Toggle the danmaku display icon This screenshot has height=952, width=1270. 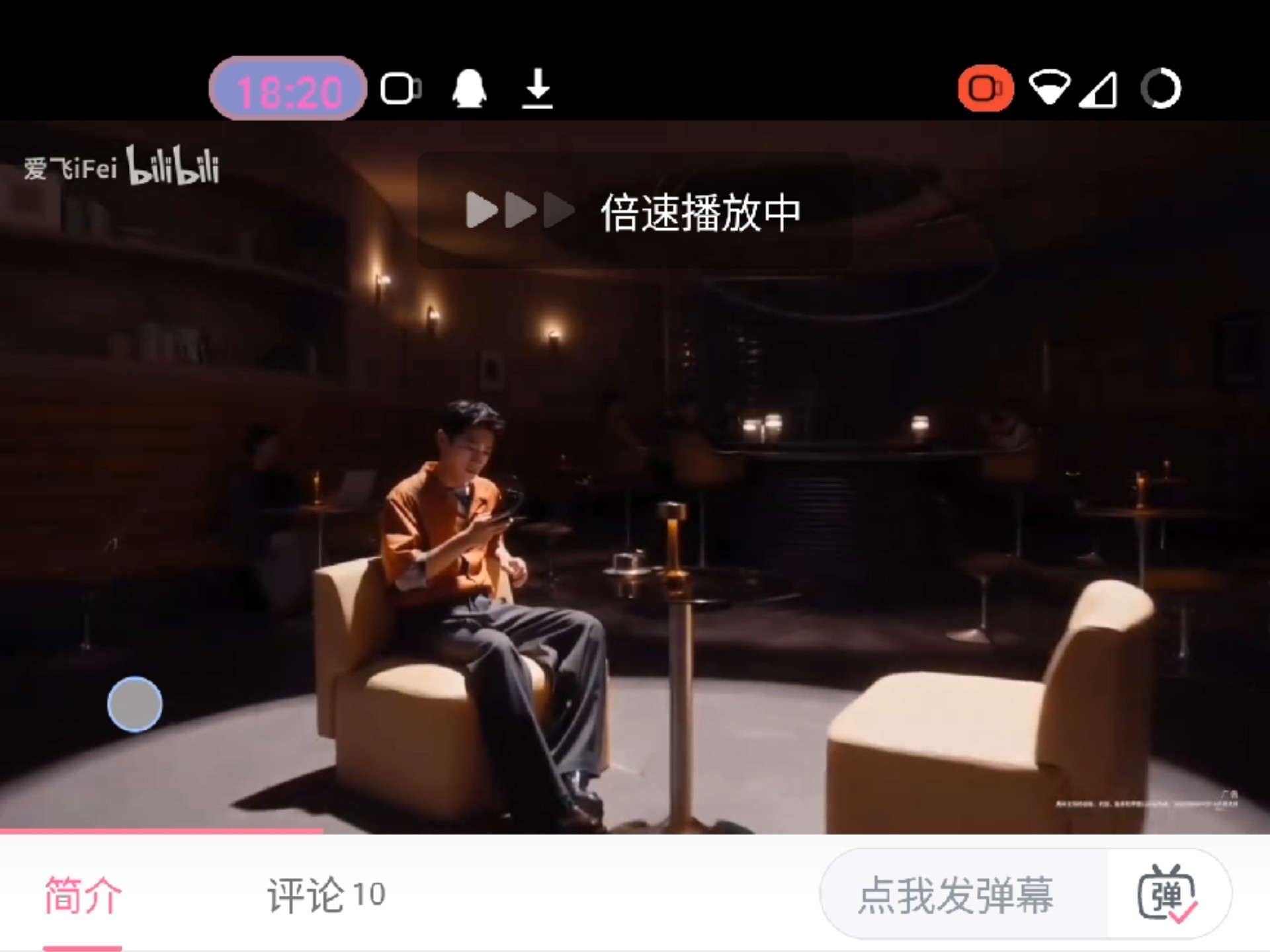pos(1167,894)
